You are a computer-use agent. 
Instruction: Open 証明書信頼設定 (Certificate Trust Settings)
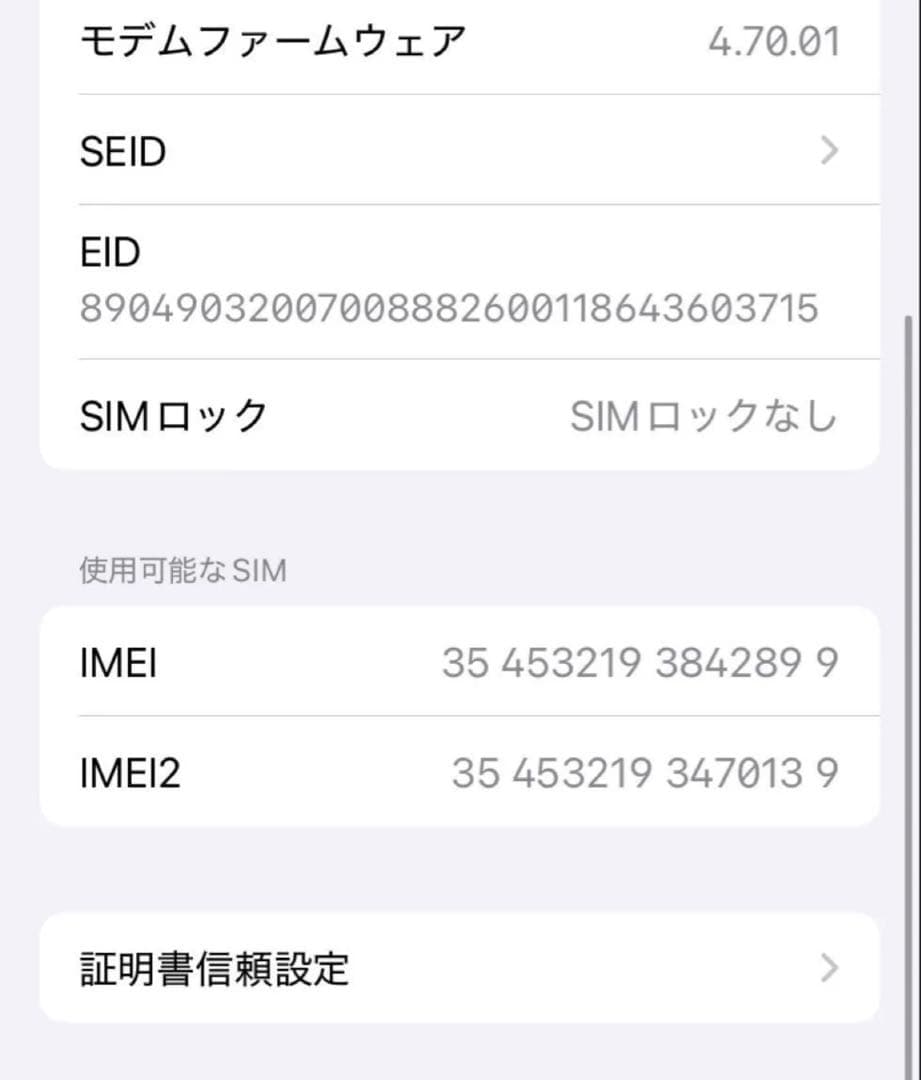point(460,967)
